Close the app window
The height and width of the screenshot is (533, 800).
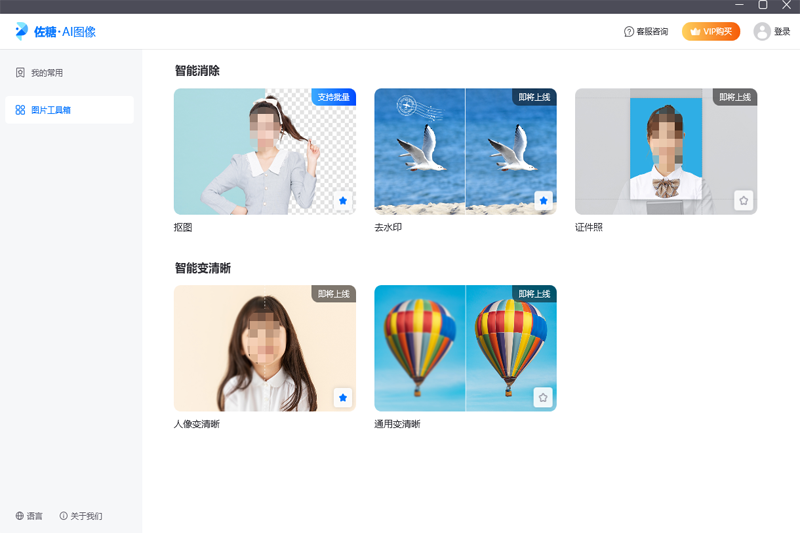pos(786,6)
